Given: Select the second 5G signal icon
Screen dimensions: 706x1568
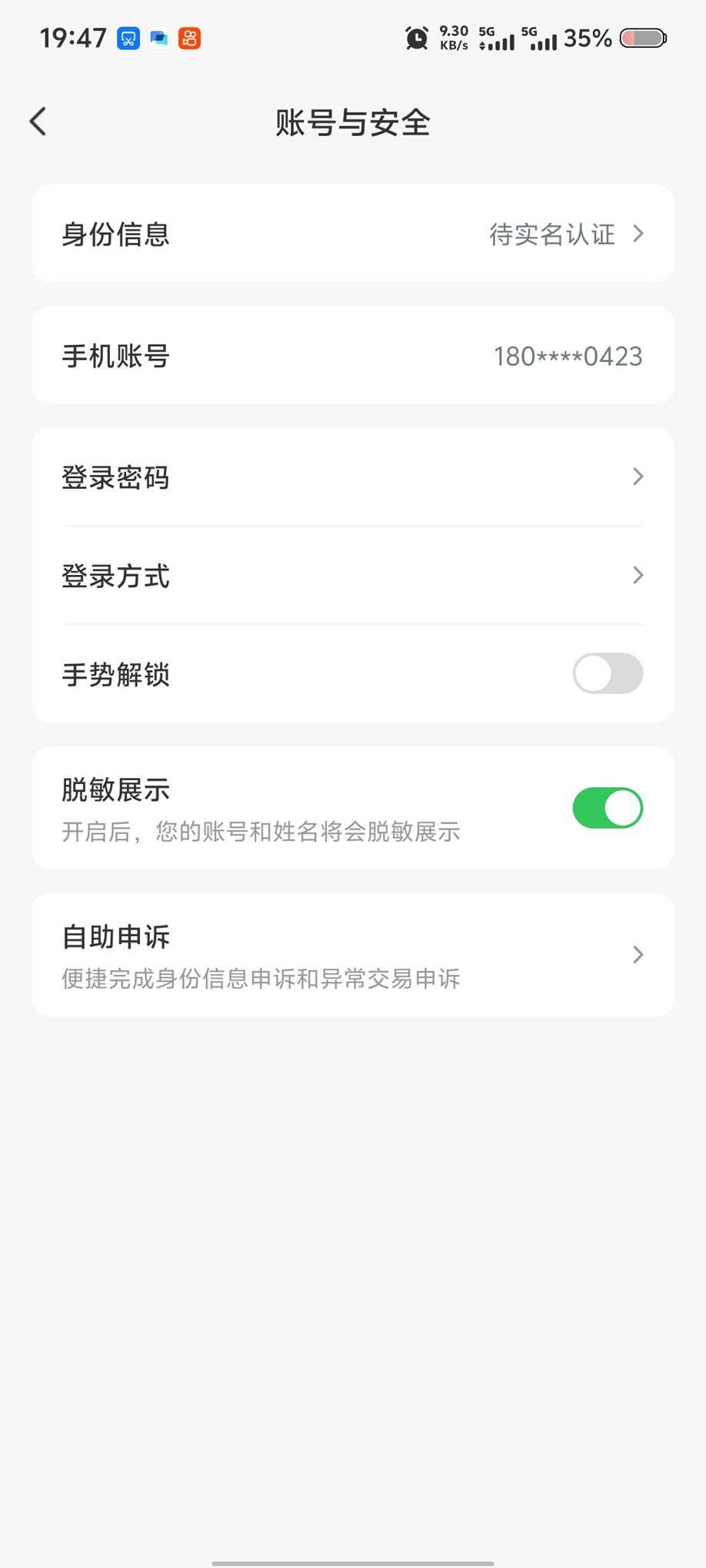Looking at the screenshot, I should coord(543,38).
